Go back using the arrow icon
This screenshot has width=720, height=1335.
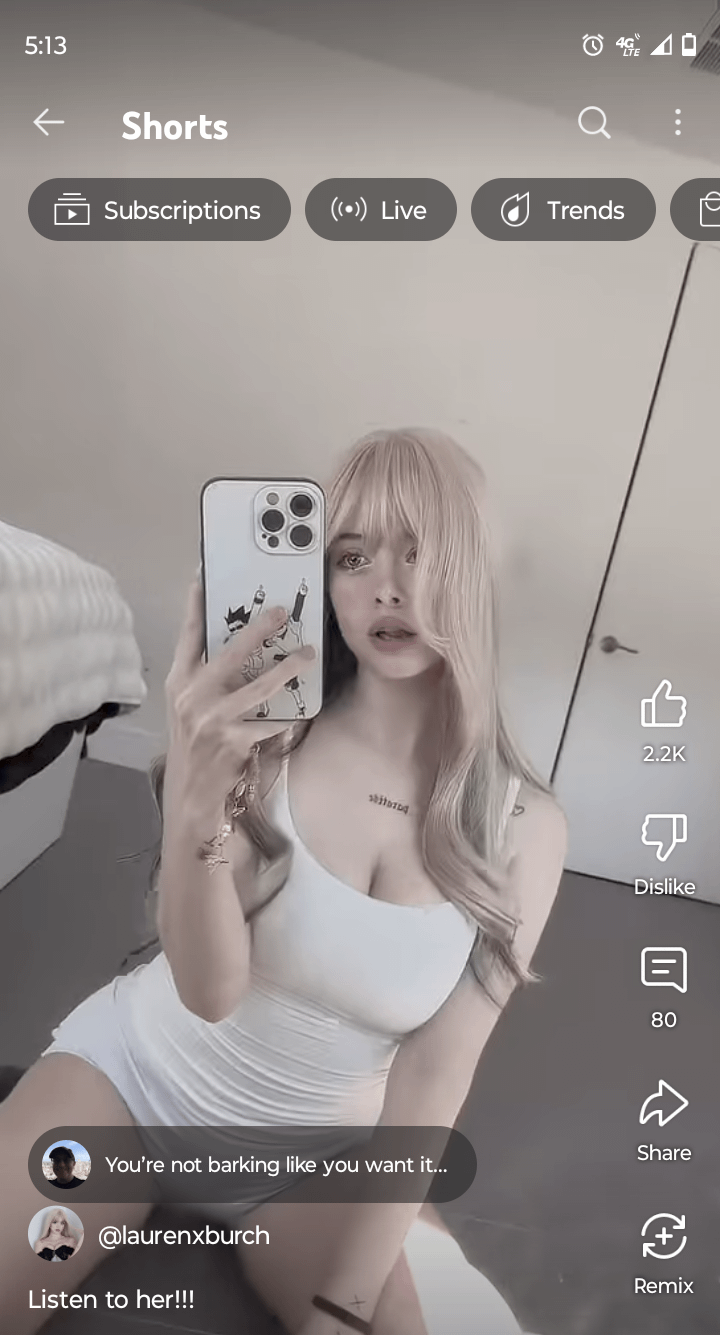48,123
